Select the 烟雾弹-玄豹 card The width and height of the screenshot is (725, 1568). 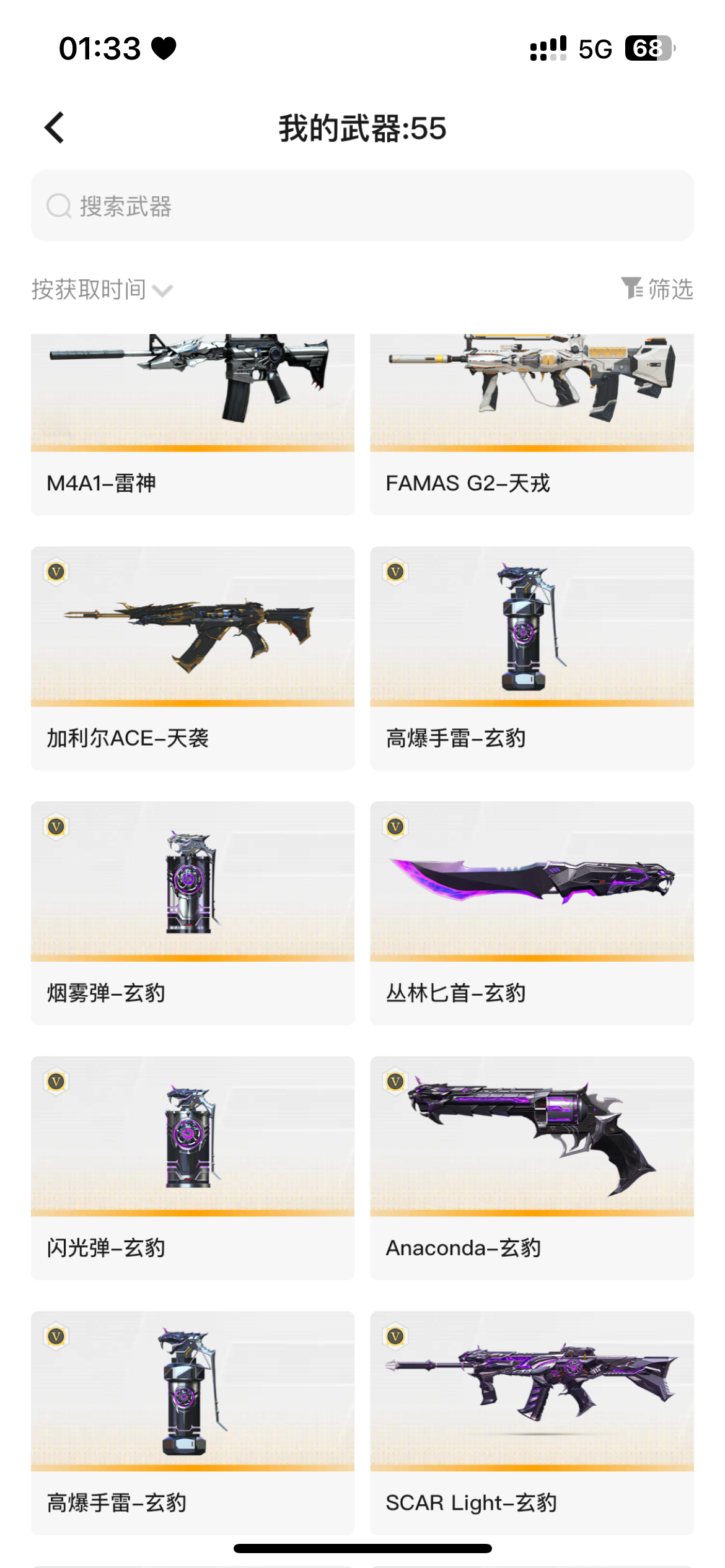[x=192, y=912]
